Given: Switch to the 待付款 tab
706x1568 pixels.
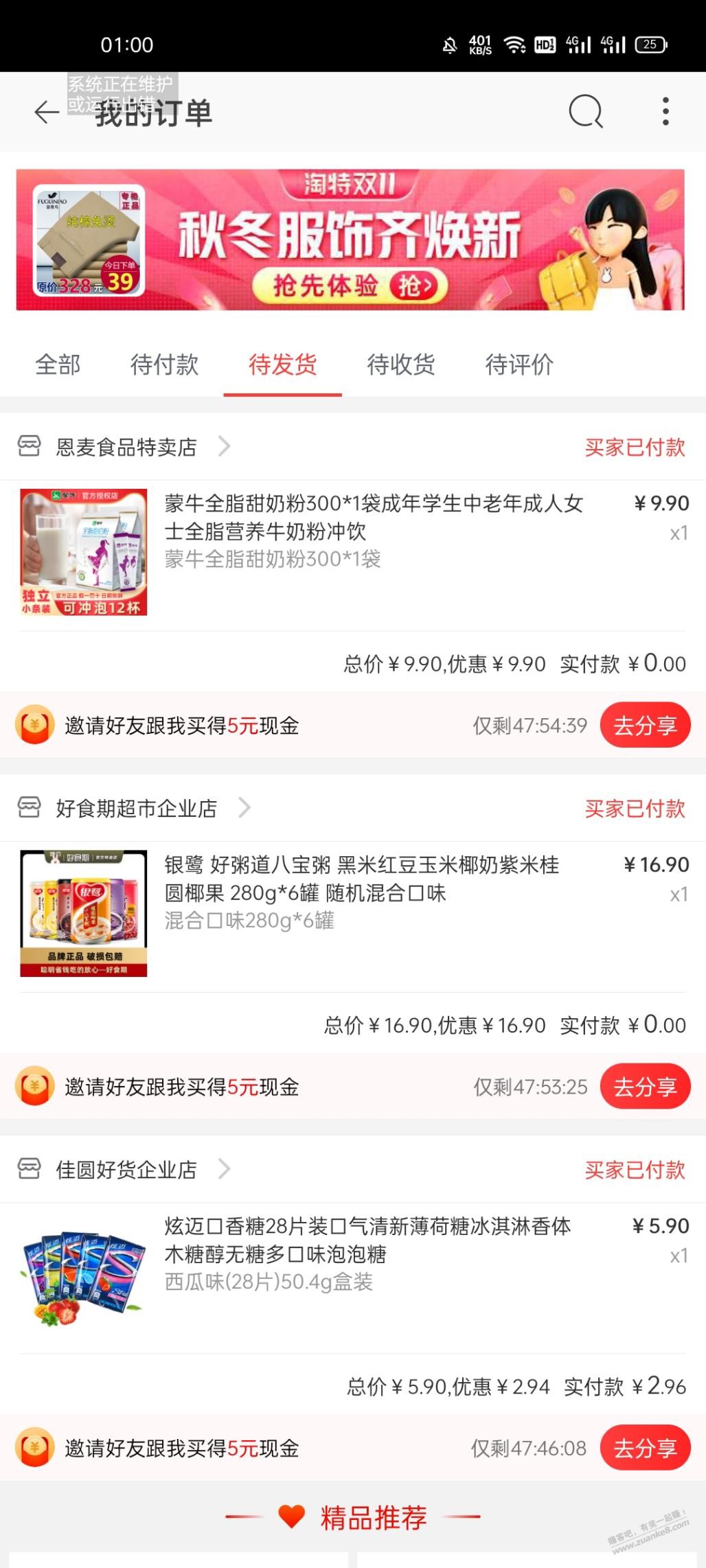Looking at the screenshot, I should (x=164, y=365).
